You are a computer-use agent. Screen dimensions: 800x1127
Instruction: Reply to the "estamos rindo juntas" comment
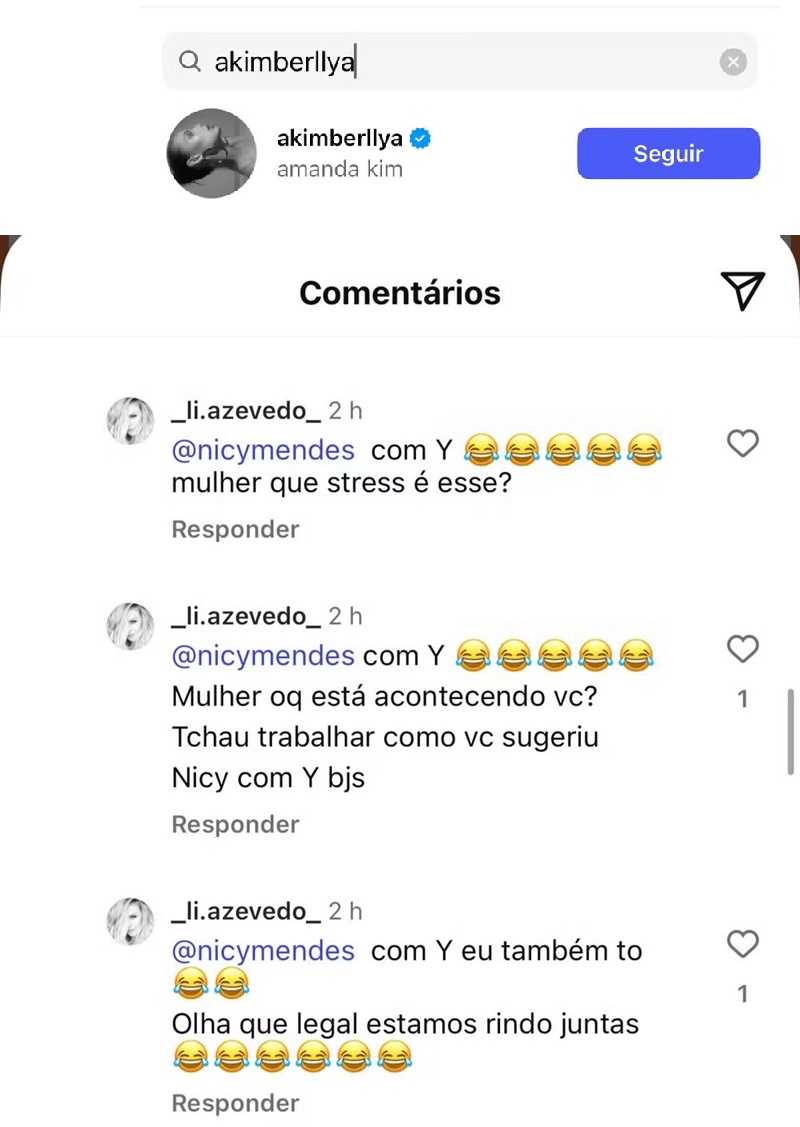pos(235,1103)
